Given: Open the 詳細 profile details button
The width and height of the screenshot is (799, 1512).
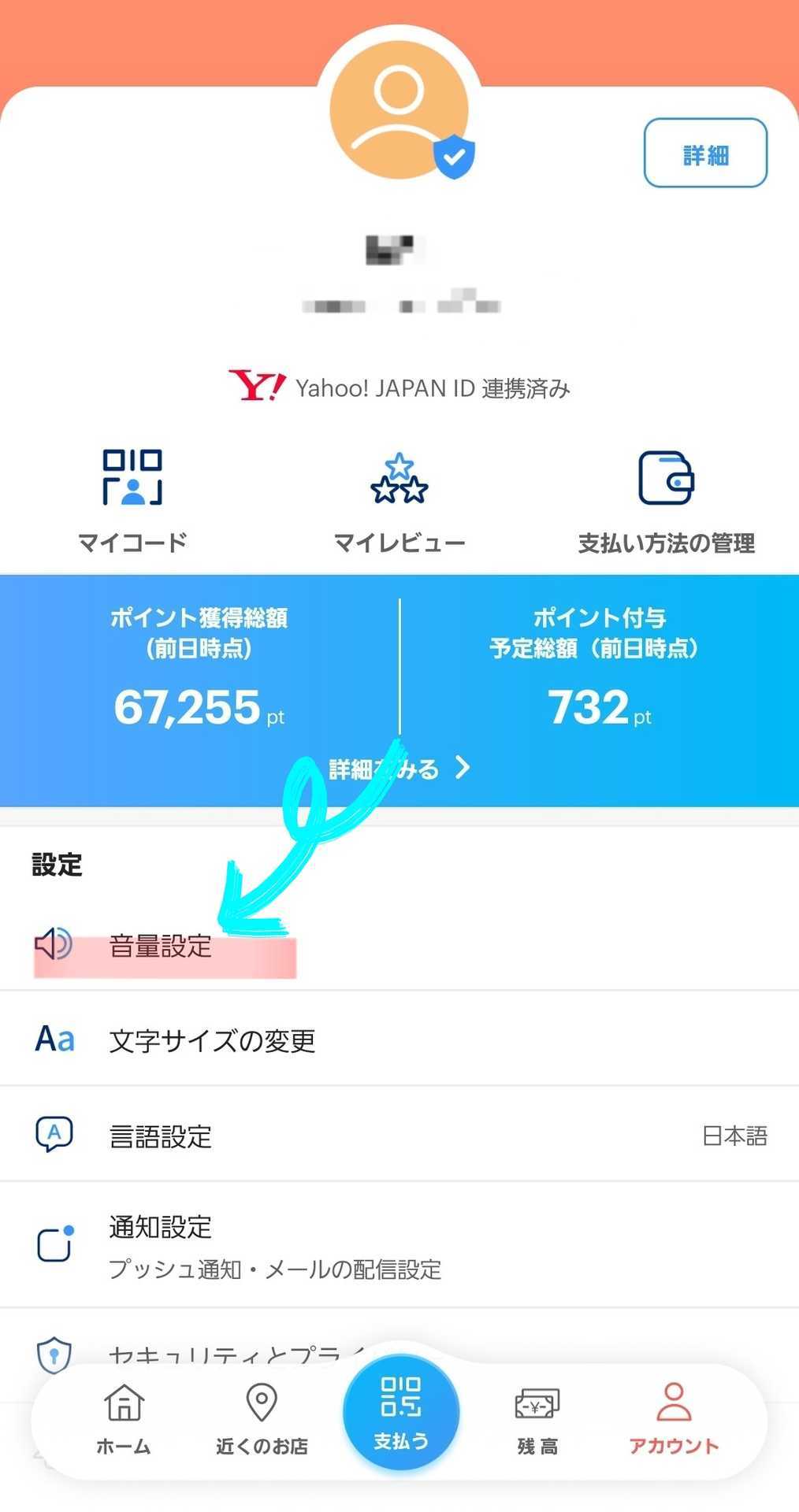Looking at the screenshot, I should [x=705, y=153].
